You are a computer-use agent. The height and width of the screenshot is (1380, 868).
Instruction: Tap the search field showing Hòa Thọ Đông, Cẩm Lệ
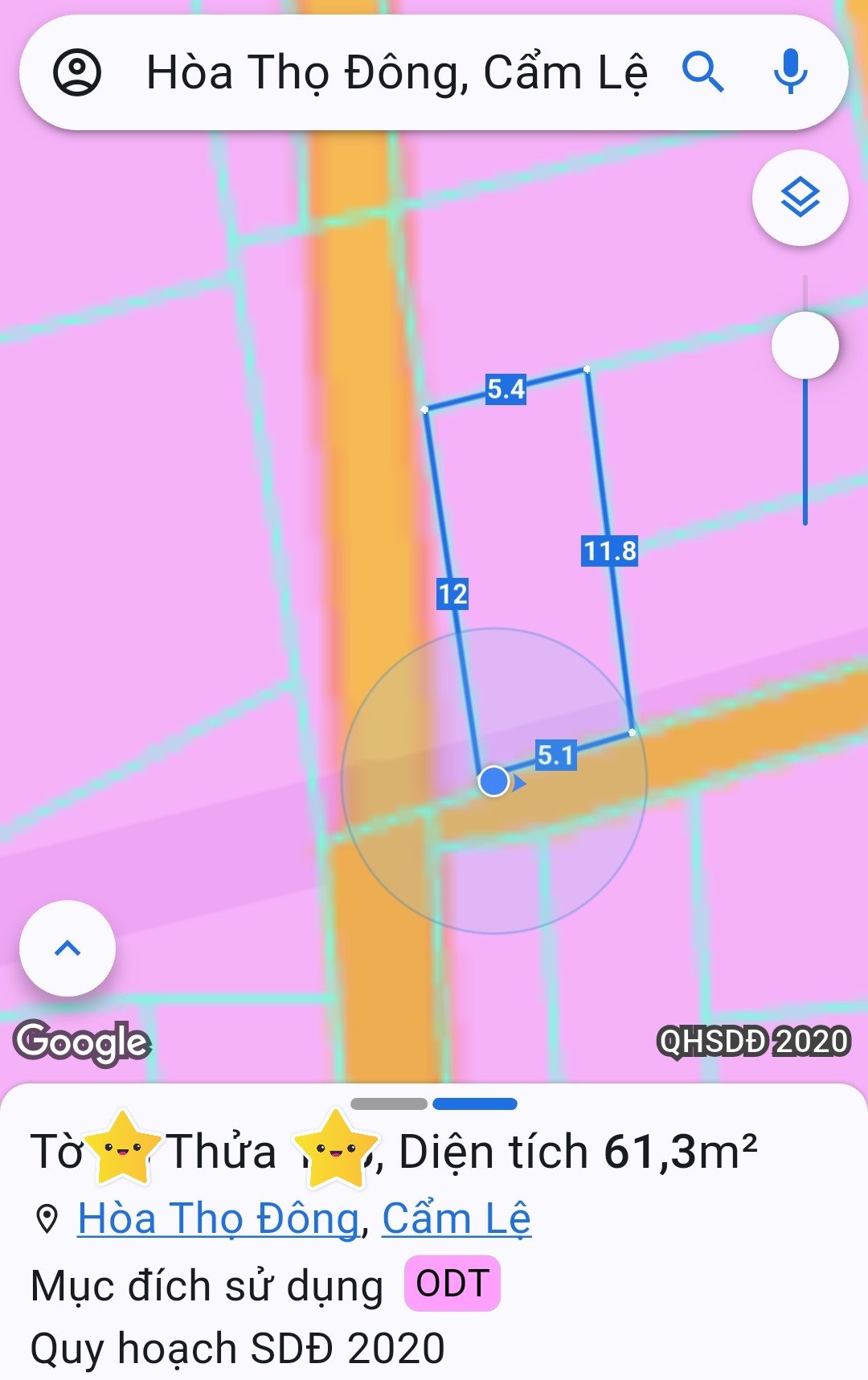coord(395,72)
